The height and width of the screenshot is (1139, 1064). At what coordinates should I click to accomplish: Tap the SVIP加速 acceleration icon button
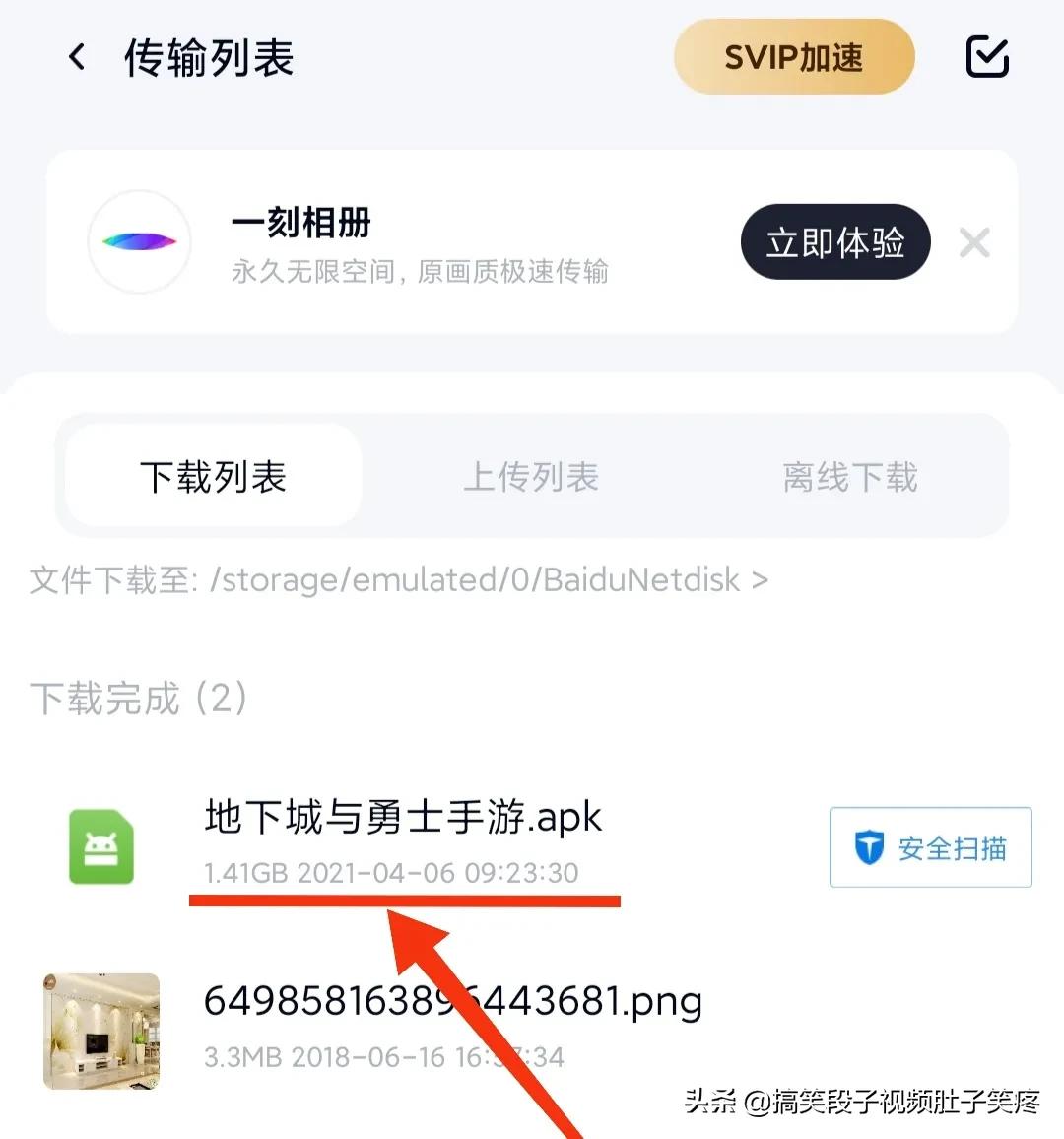793,57
